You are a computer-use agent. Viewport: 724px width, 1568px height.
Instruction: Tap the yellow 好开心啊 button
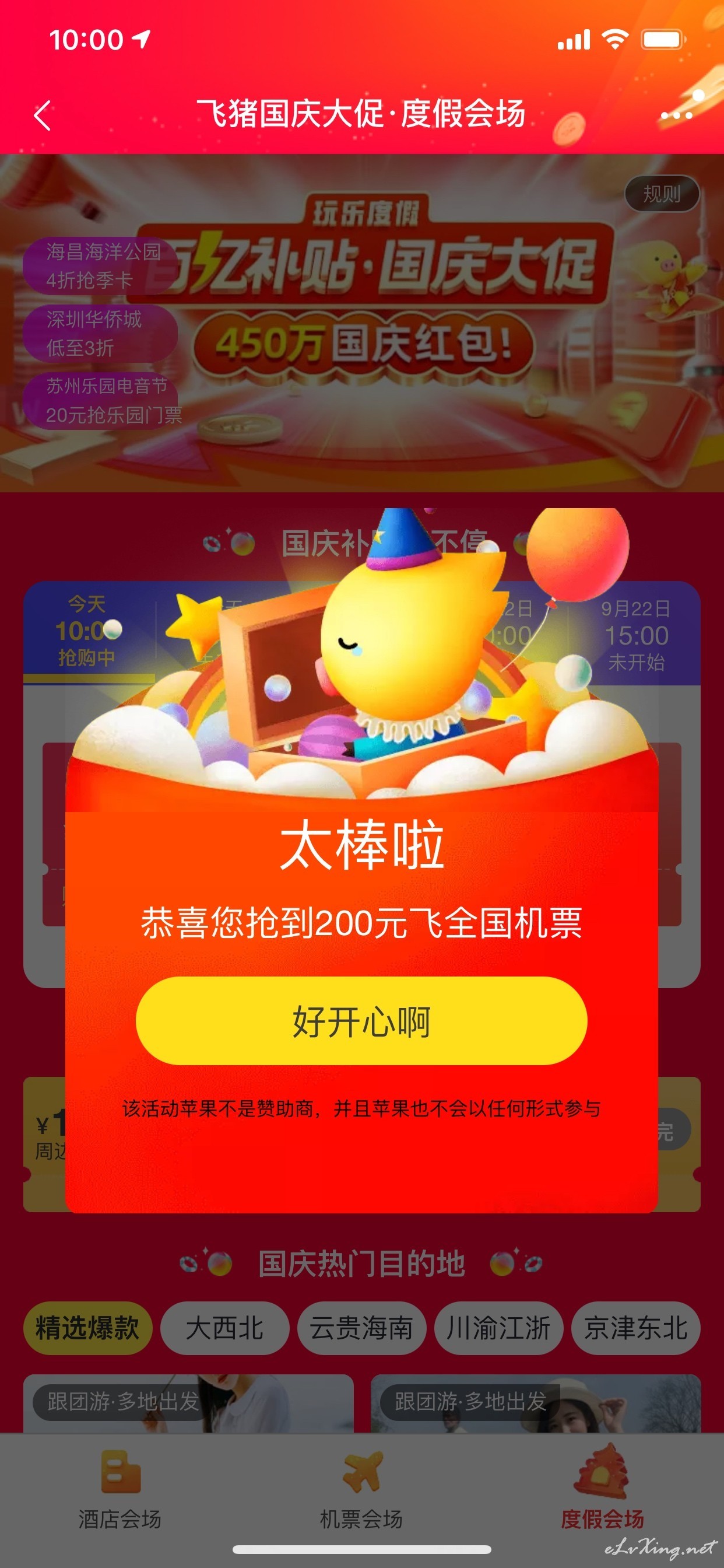tap(361, 1021)
